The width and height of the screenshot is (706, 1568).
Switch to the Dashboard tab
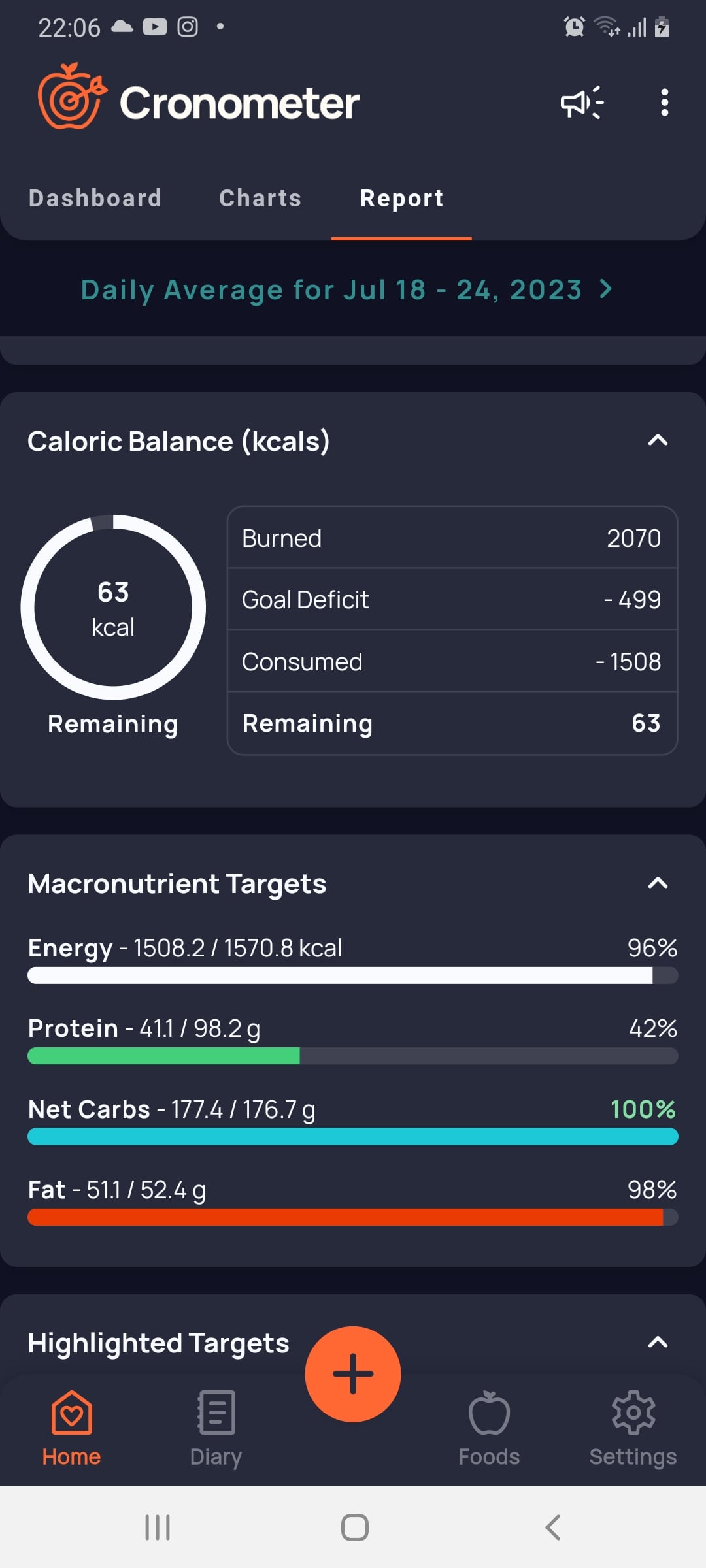click(x=95, y=198)
